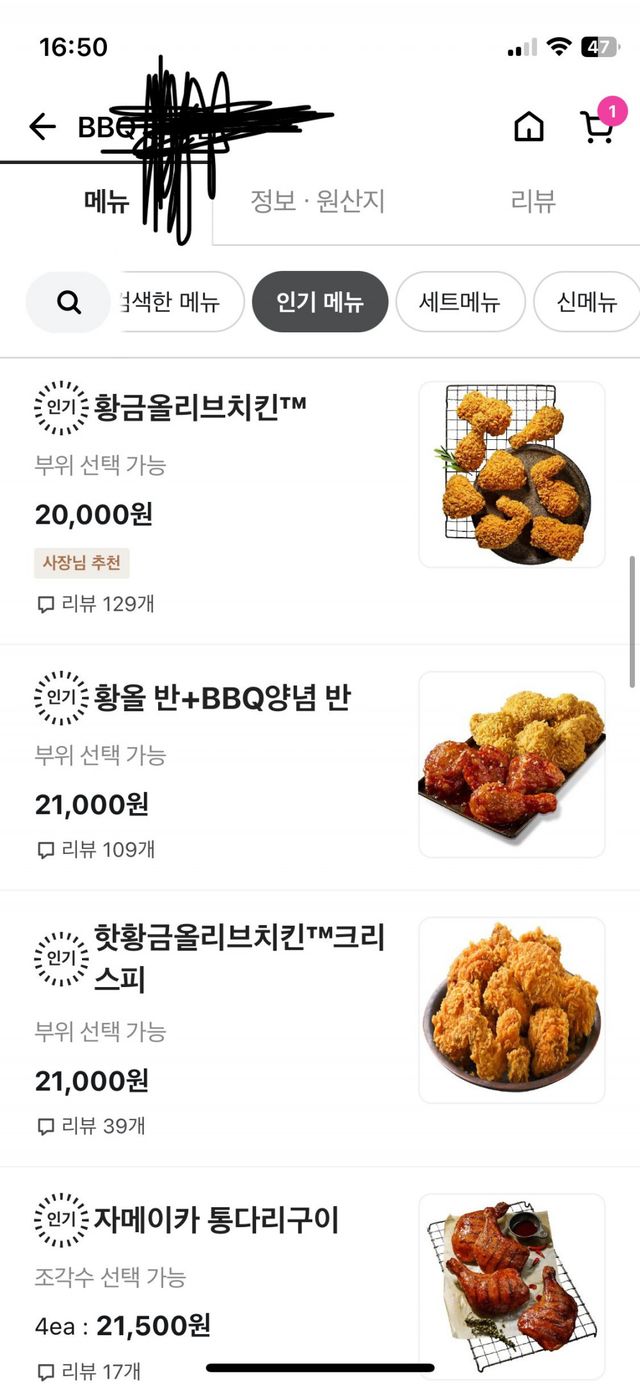Image resolution: width=640 pixels, height=1386 pixels.
Task: Go back using the arrow icon
Action: coord(42,127)
